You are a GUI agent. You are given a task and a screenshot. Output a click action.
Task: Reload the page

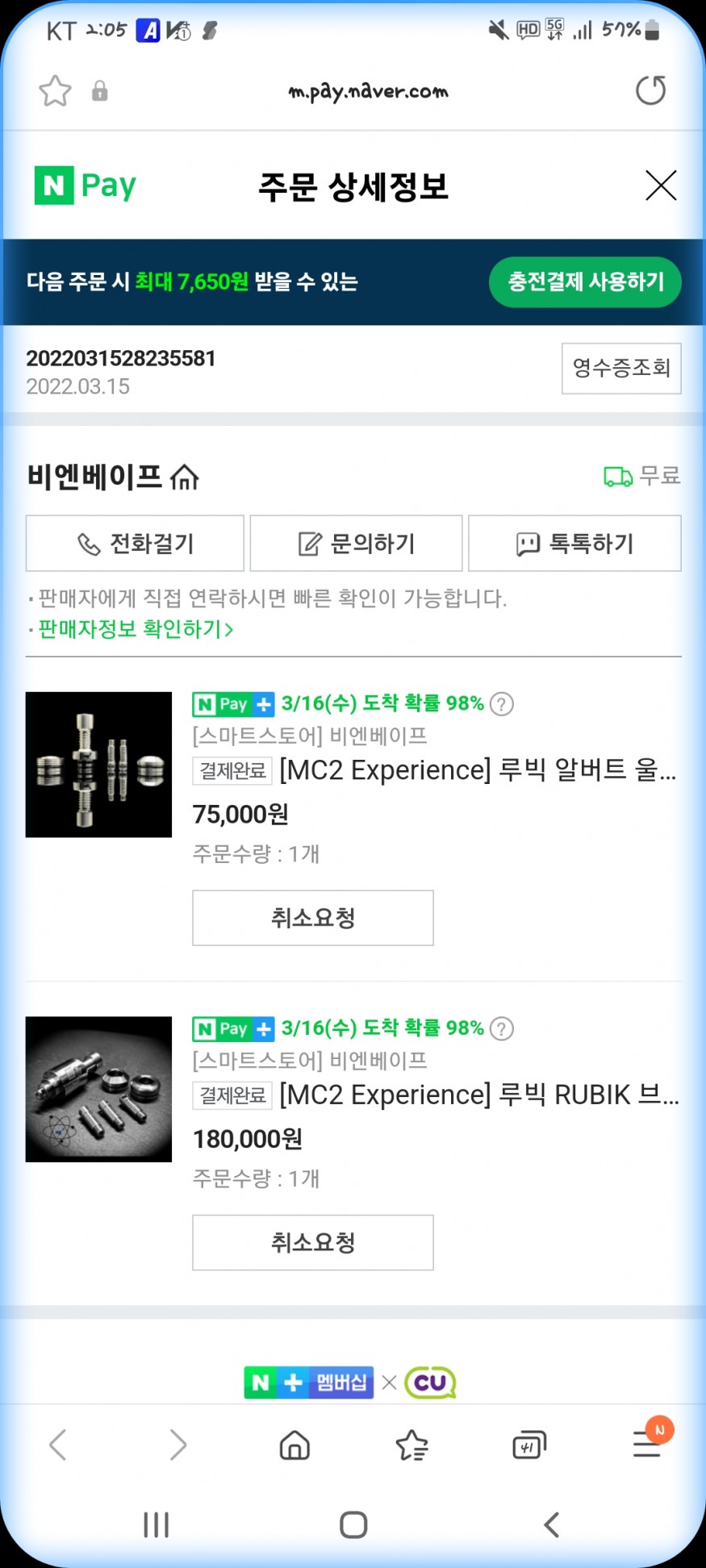pyautogui.click(x=650, y=90)
